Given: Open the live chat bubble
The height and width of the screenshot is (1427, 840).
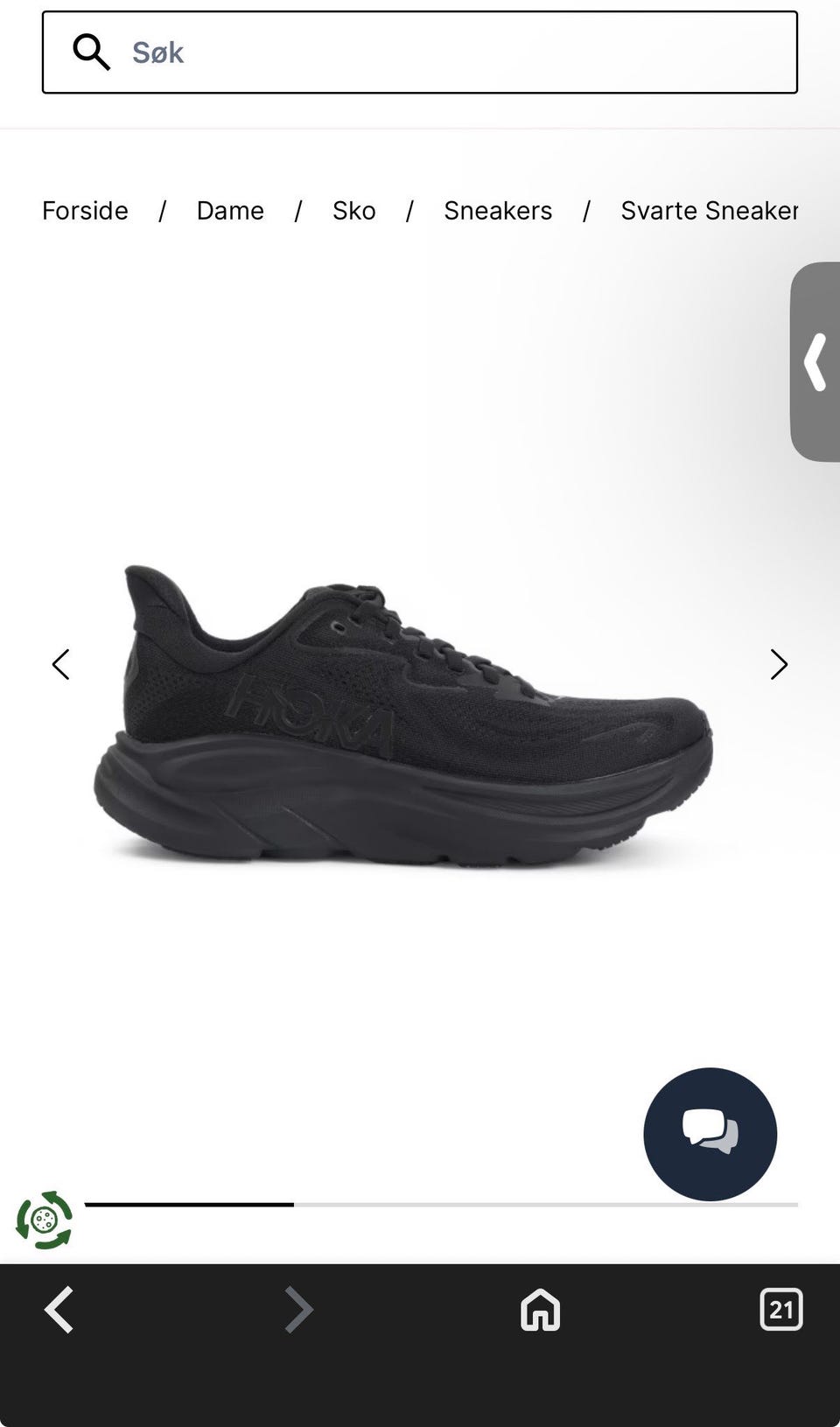Looking at the screenshot, I should pyautogui.click(x=710, y=1134).
